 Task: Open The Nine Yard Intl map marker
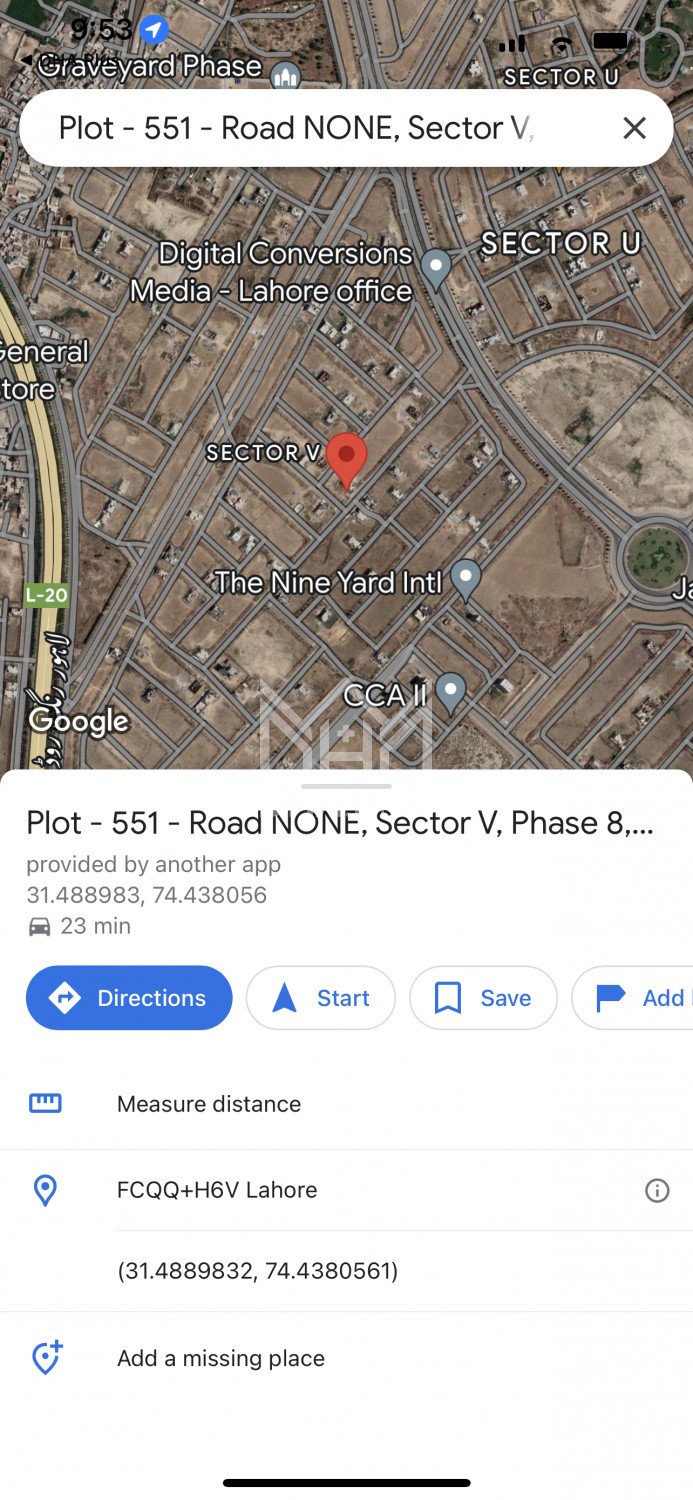tap(465, 578)
